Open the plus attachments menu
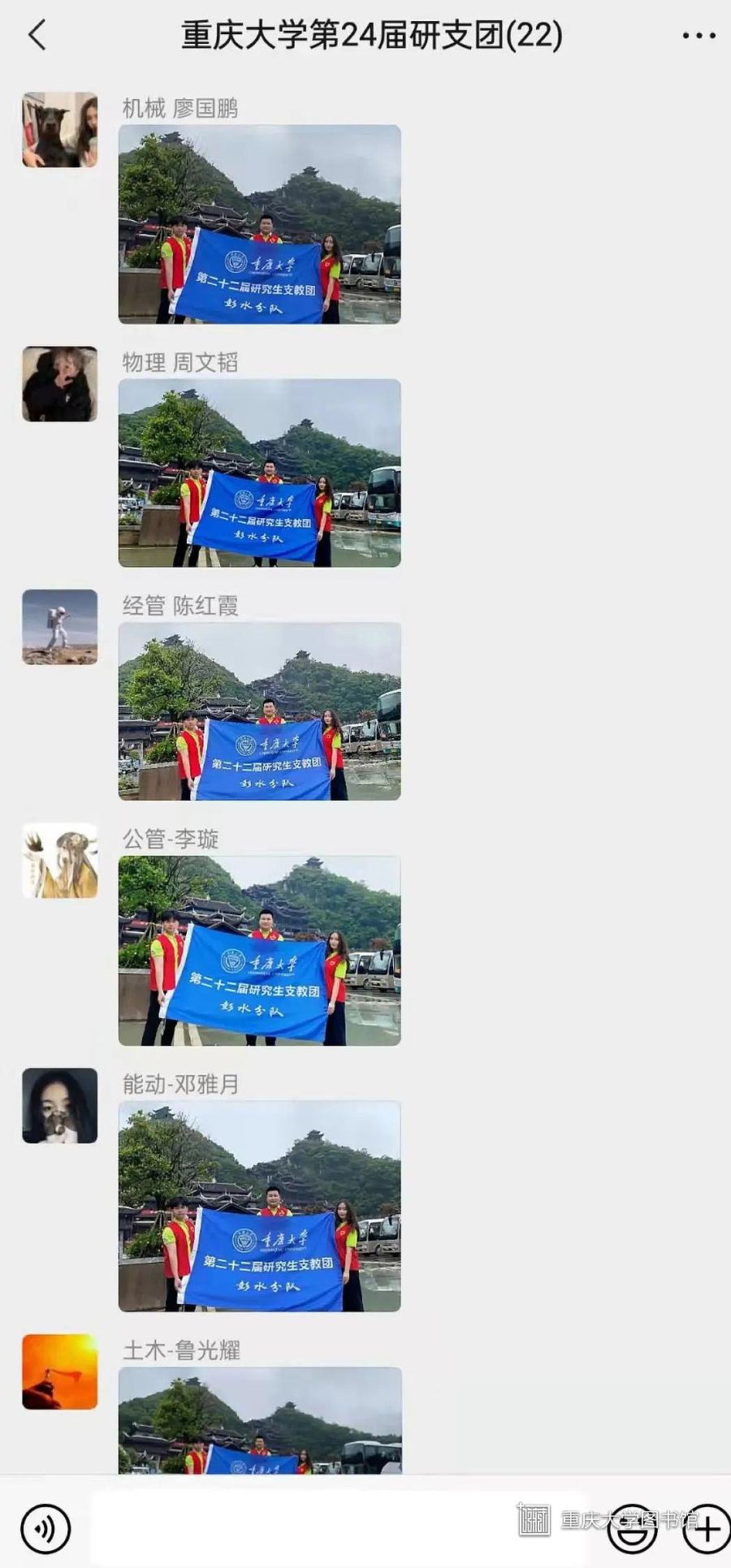The width and height of the screenshot is (731, 1568). point(705,1529)
